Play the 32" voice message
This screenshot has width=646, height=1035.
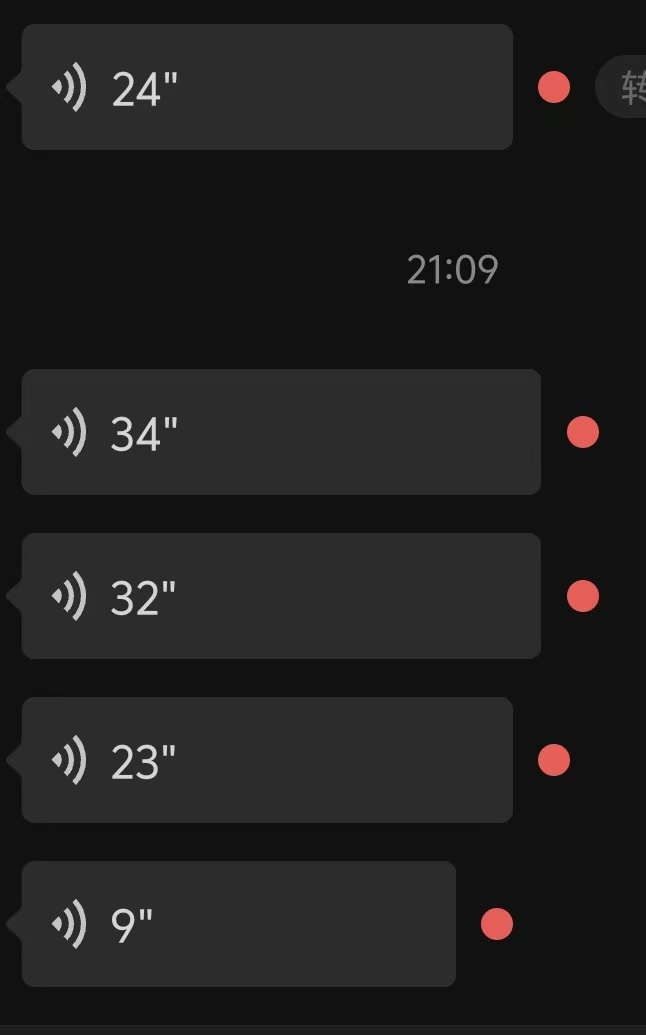[281, 596]
